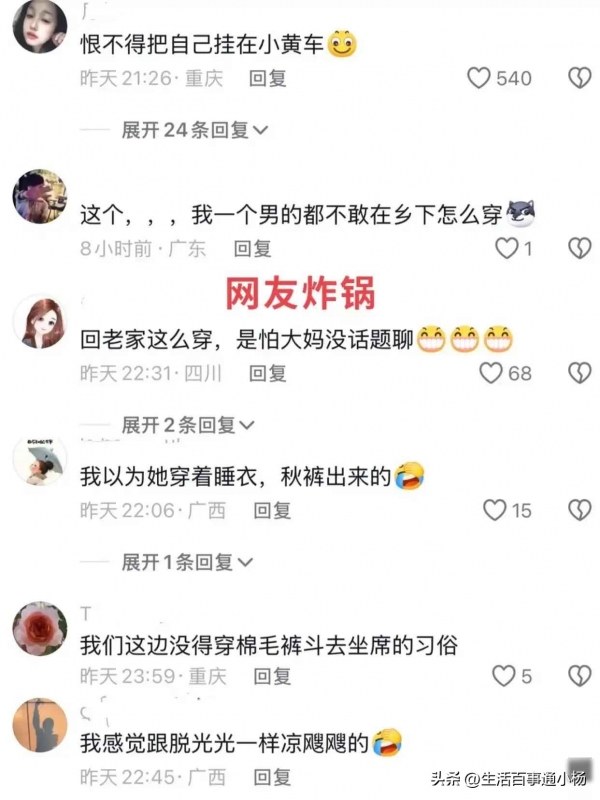Like the 回老家这么穿 comment

[x=490, y=373]
